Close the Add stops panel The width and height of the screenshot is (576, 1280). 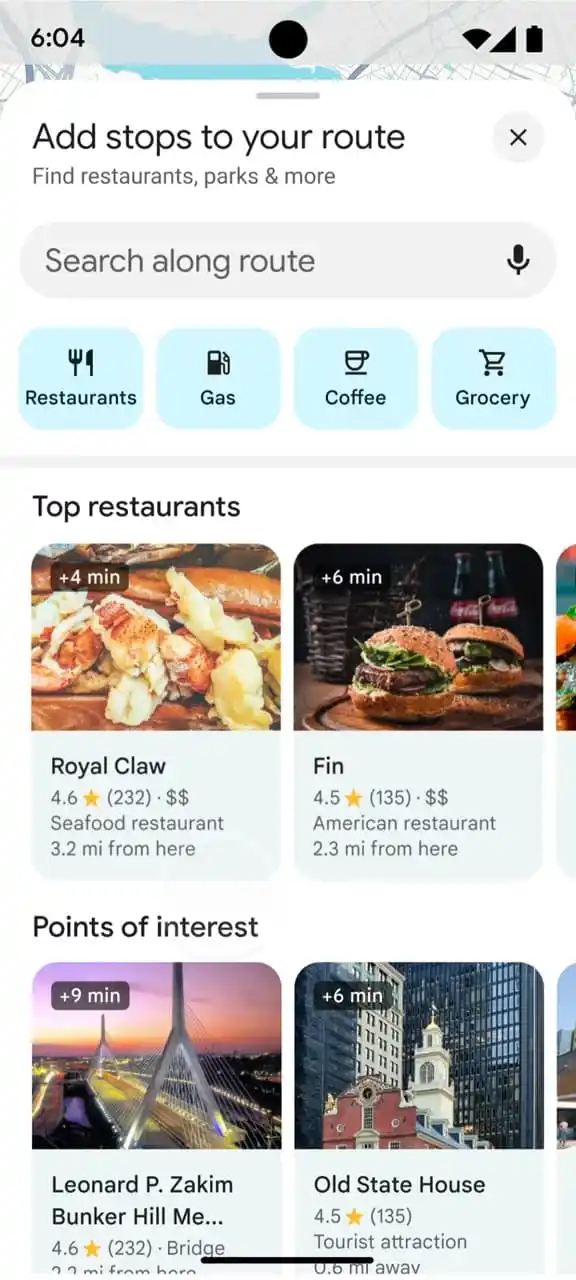pyautogui.click(x=518, y=138)
